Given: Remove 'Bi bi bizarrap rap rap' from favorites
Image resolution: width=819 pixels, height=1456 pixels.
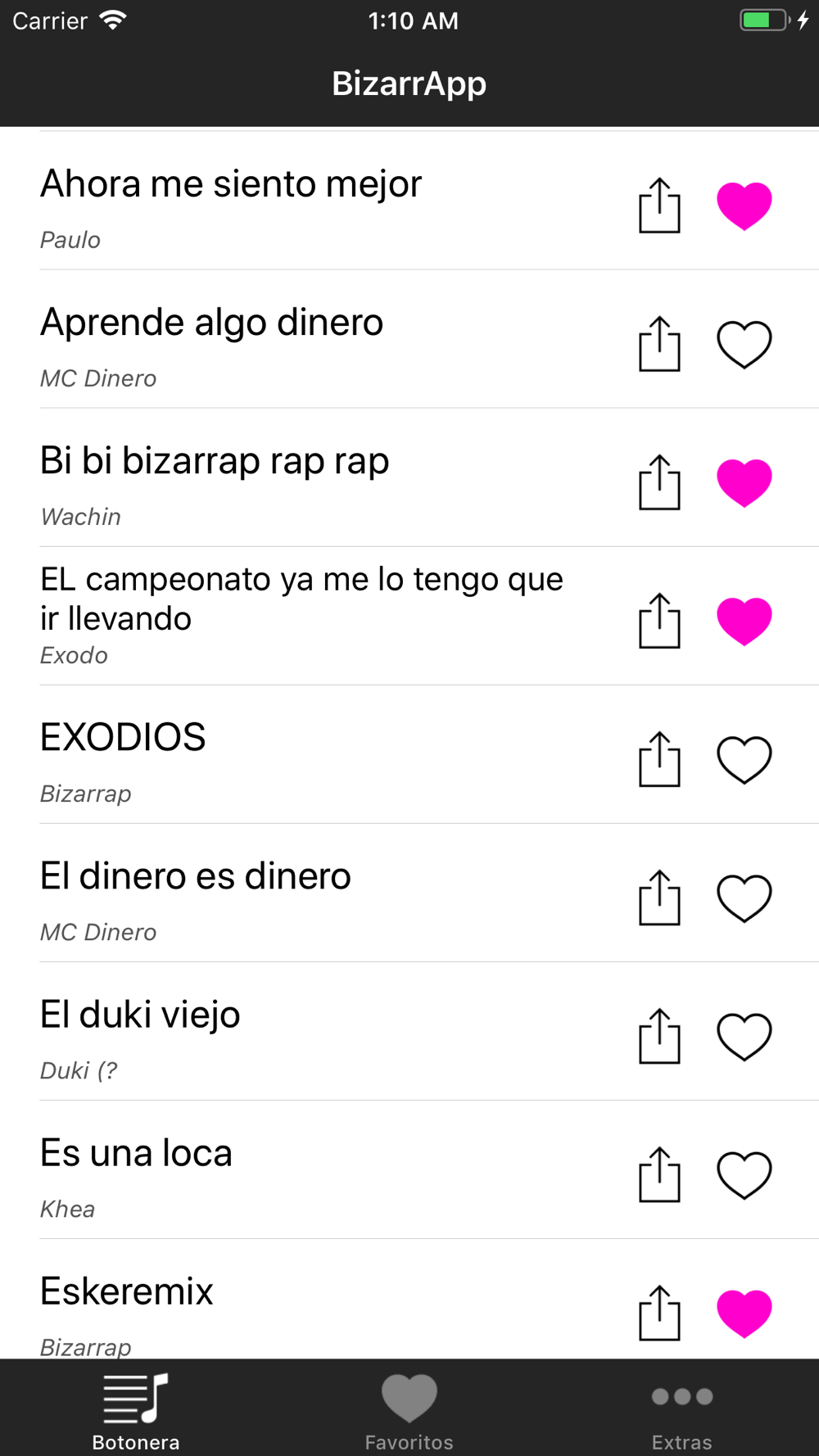Looking at the screenshot, I should pos(744,482).
